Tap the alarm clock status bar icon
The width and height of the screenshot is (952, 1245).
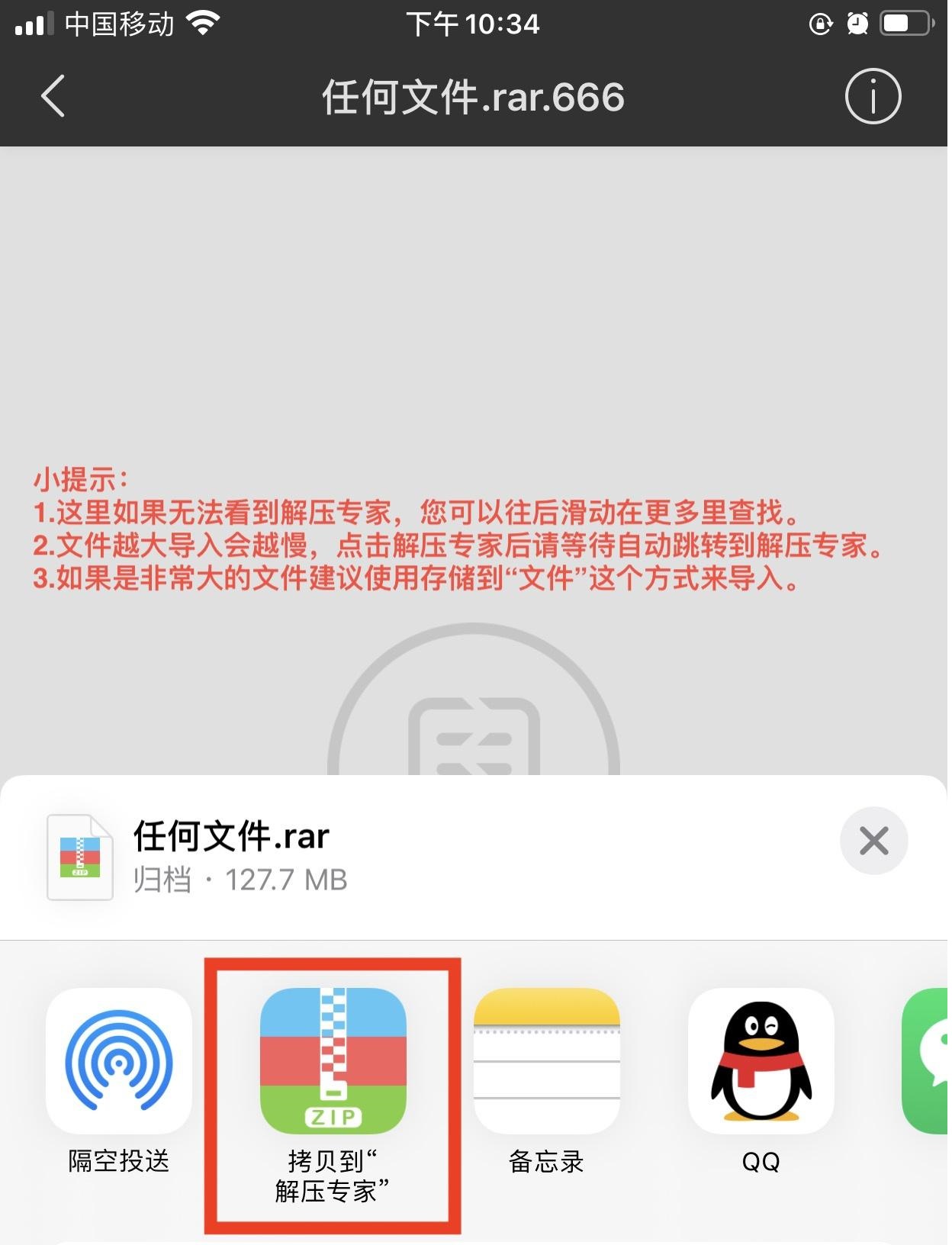click(x=858, y=23)
